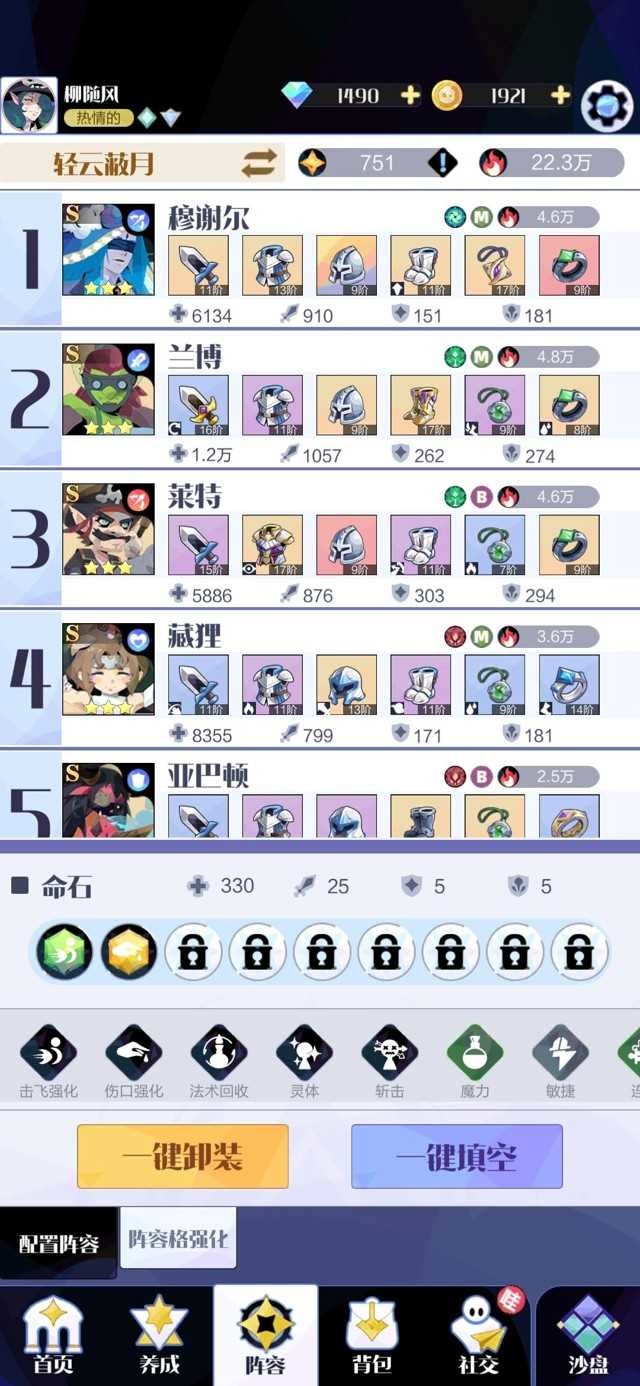The width and height of the screenshot is (640, 1386).
Task: Tap the first locked life stone slot
Action: (x=193, y=951)
